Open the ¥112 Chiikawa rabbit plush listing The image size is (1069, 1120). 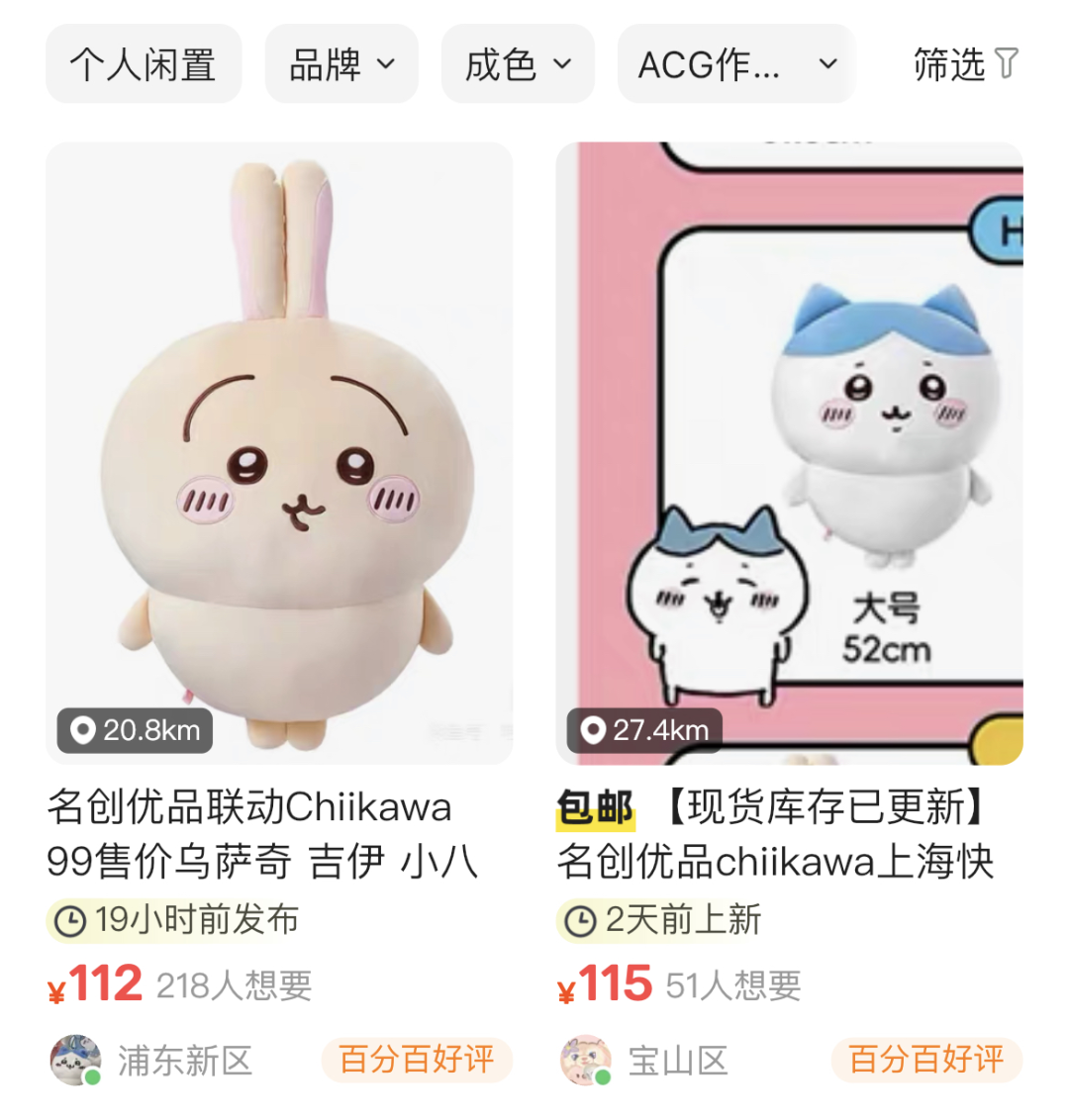(x=279, y=453)
